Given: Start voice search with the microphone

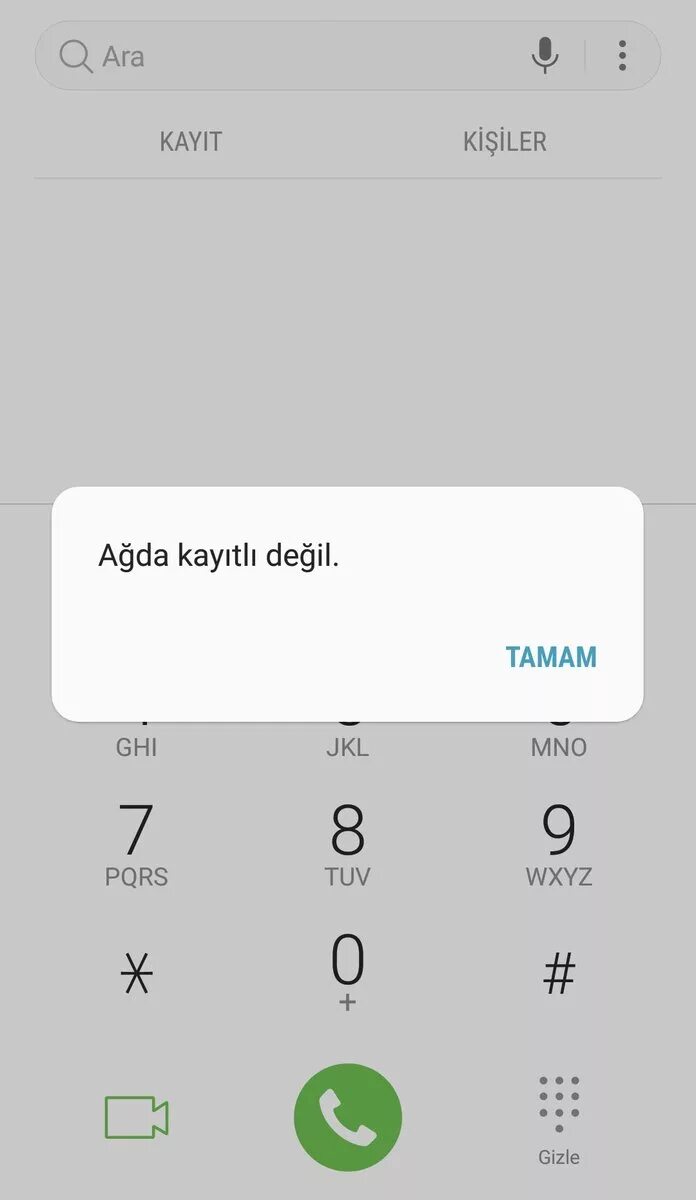Looking at the screenshot, I should pyautogui.click(x=545, y=56).
